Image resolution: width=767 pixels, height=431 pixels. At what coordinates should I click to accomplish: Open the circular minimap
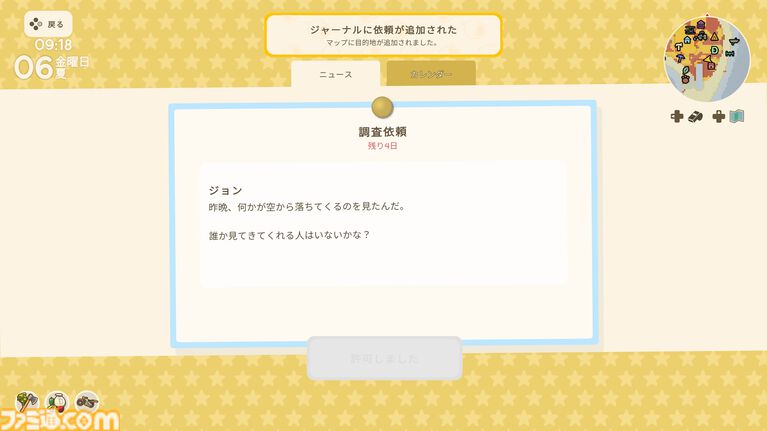[x=706, y=55]
